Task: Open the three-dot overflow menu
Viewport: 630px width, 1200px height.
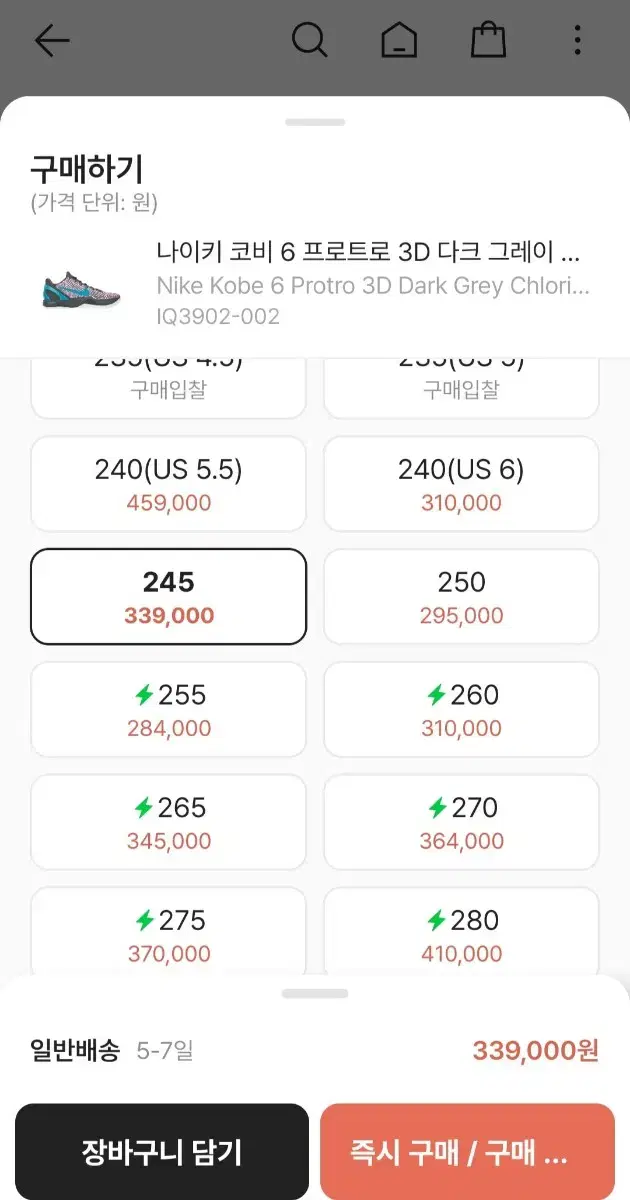Action: click(577, 40)
